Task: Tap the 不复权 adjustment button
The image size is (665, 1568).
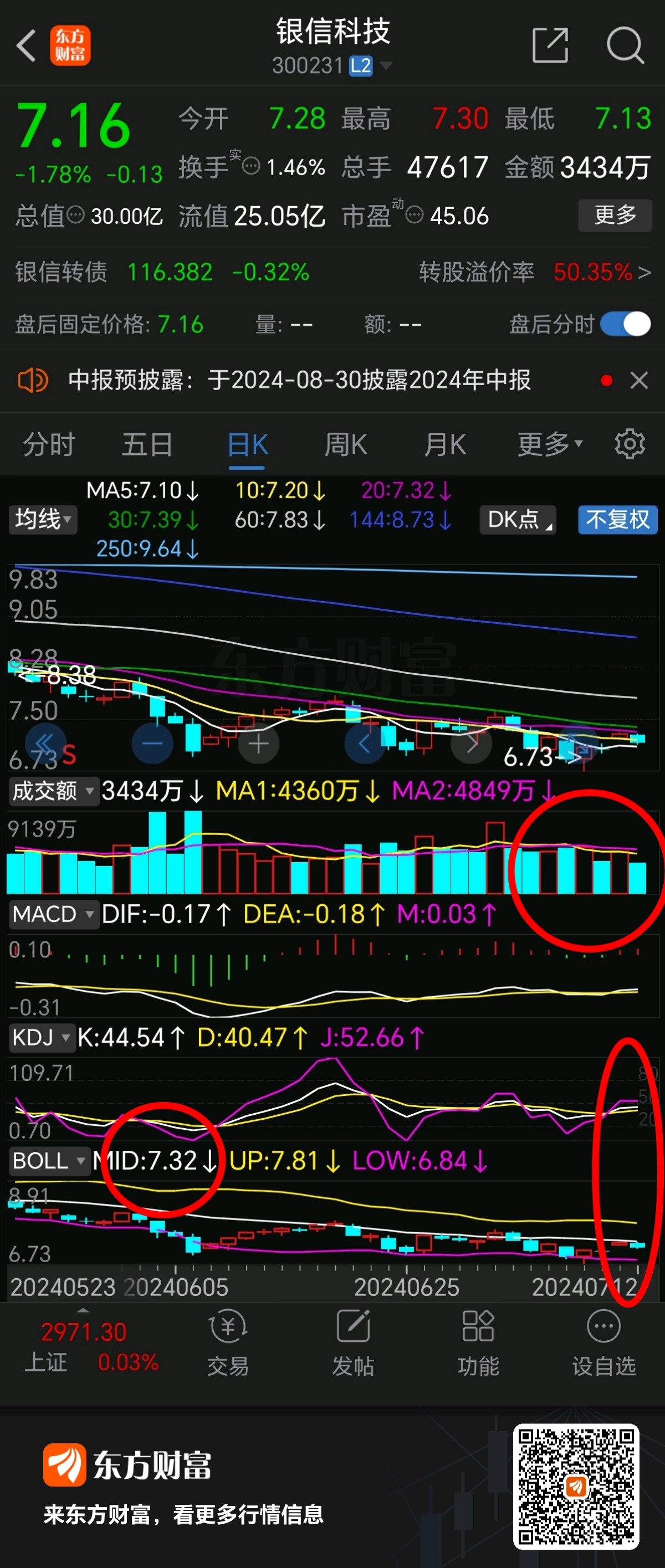Action: click(x=617, y=520)
